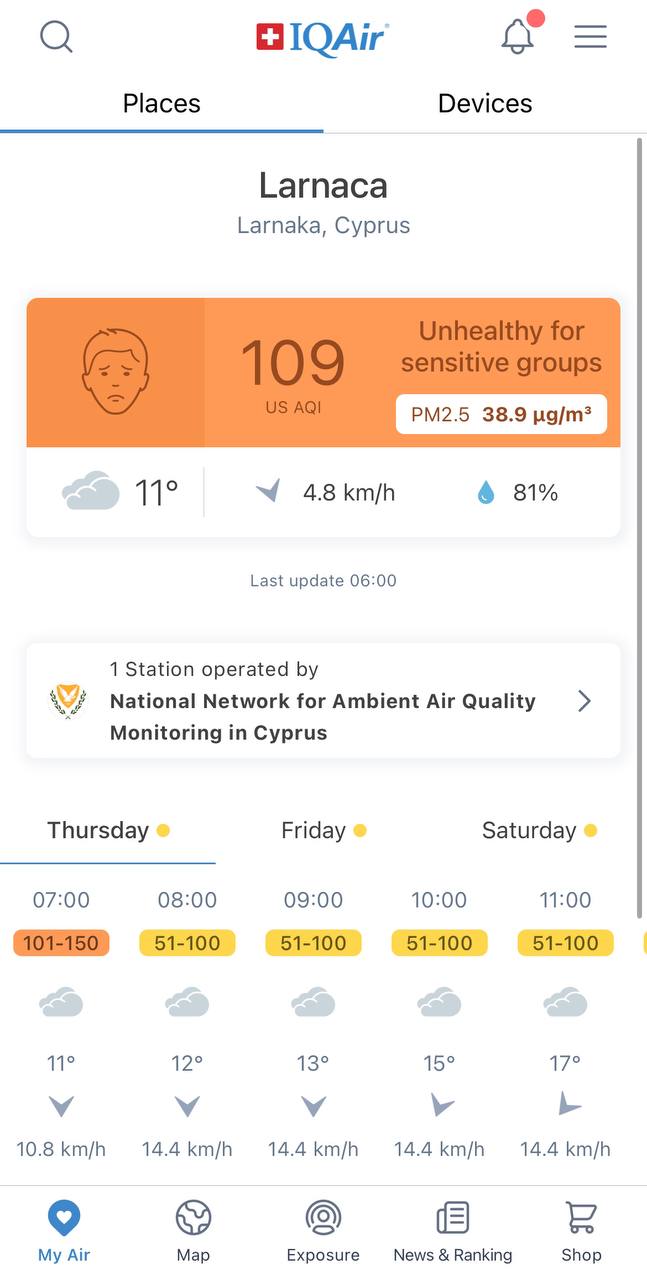The height and width of the screenshot is (1280, 647).
Task: Open National Network station details
Action: pyautogui.click(x=323, y=701)
